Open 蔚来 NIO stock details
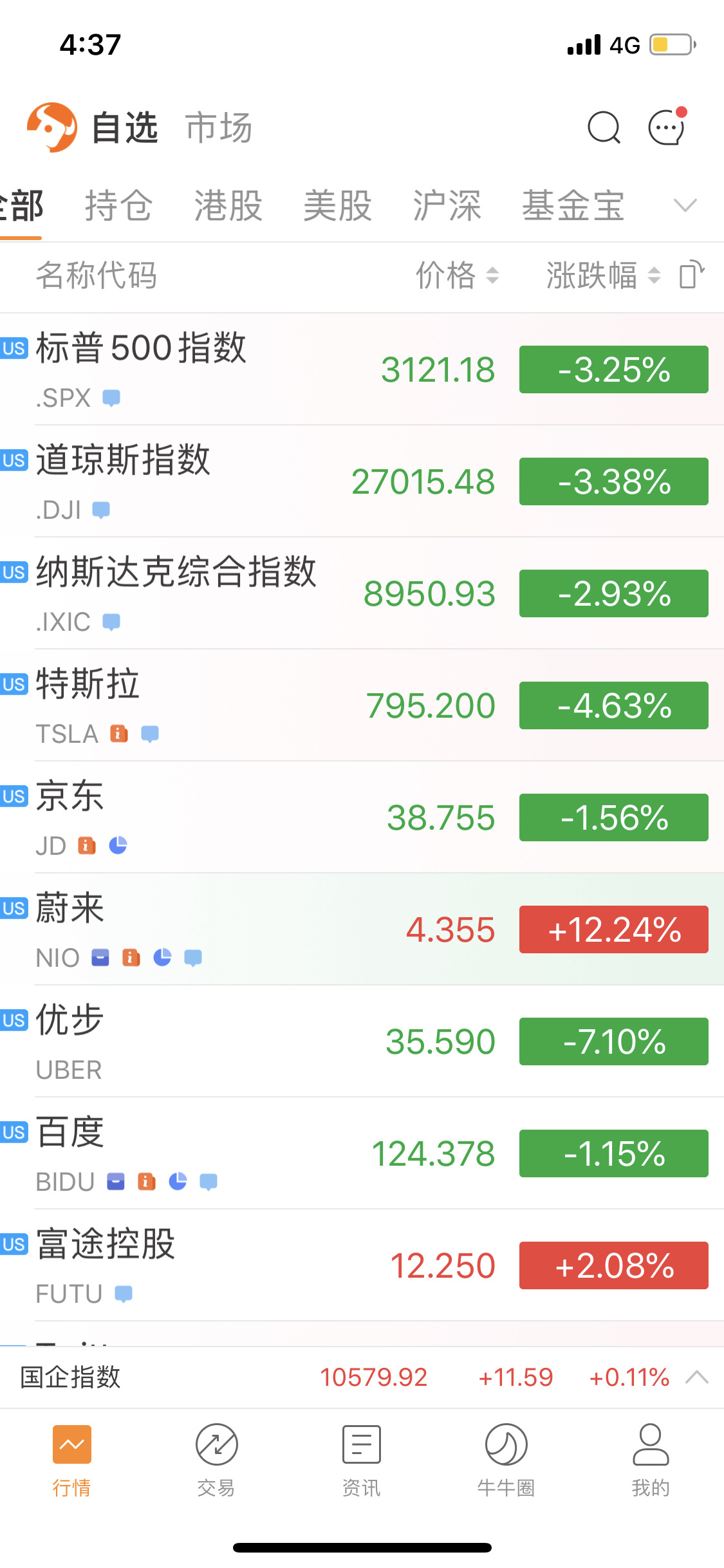 (362, 929)
